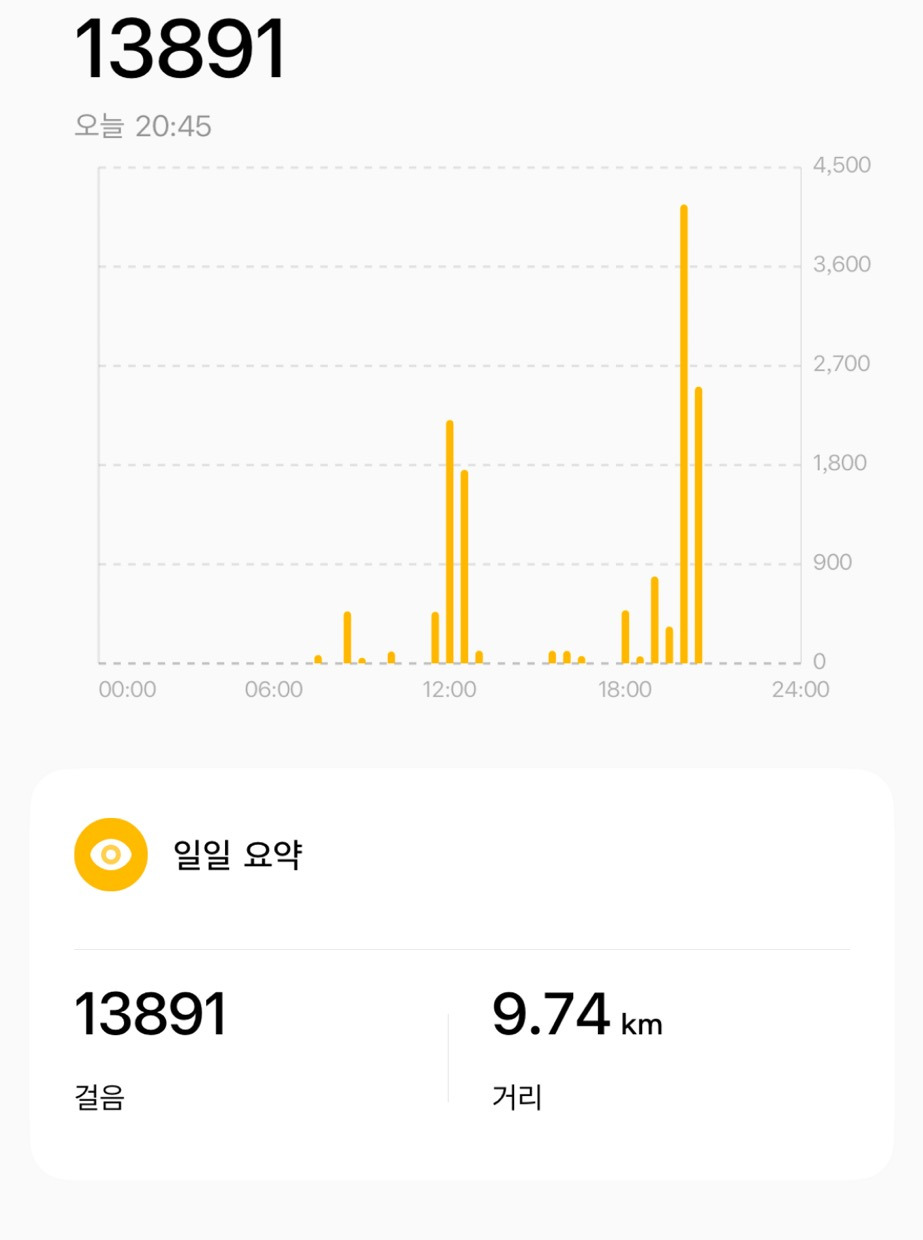Select the step bar around 12:00

coord(449,540)
